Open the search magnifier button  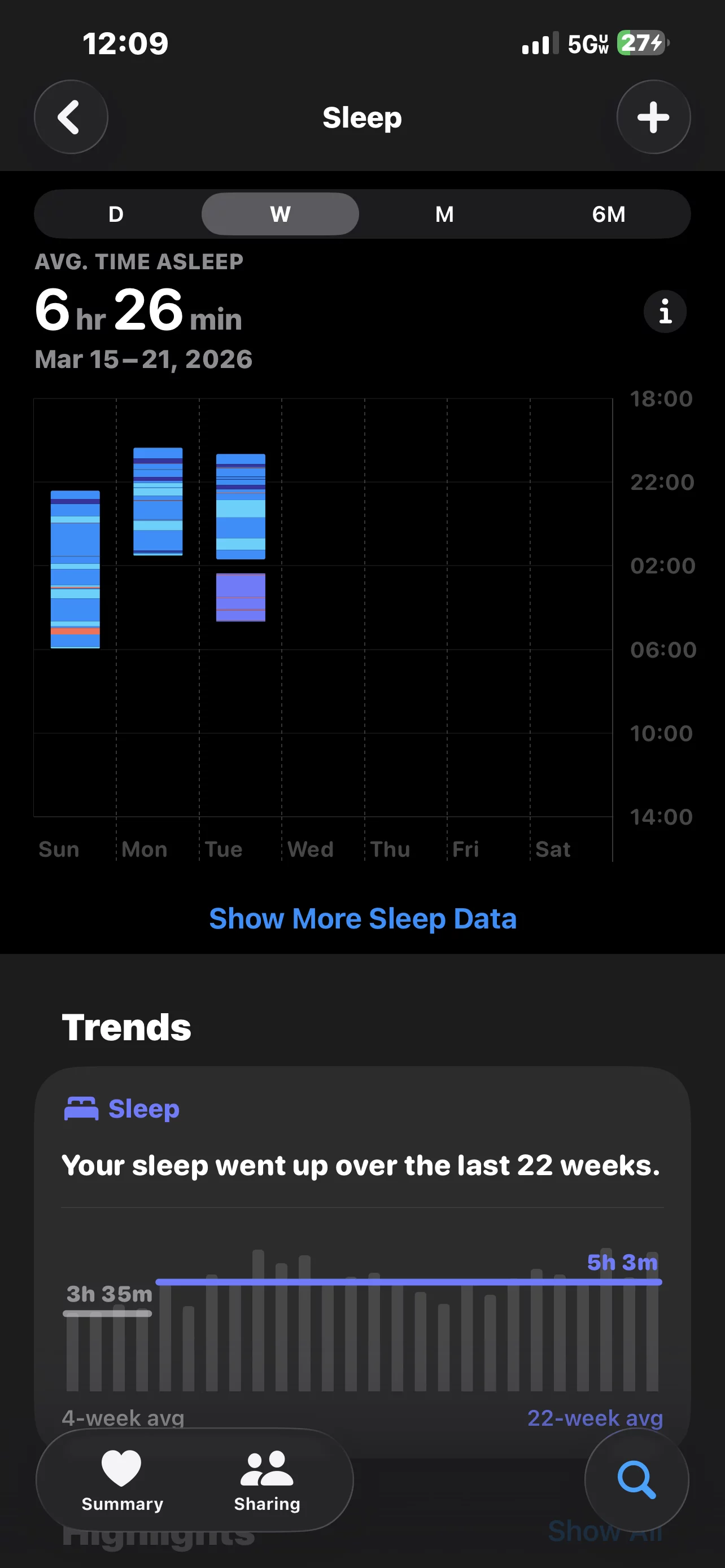(x=636, y=1480)
